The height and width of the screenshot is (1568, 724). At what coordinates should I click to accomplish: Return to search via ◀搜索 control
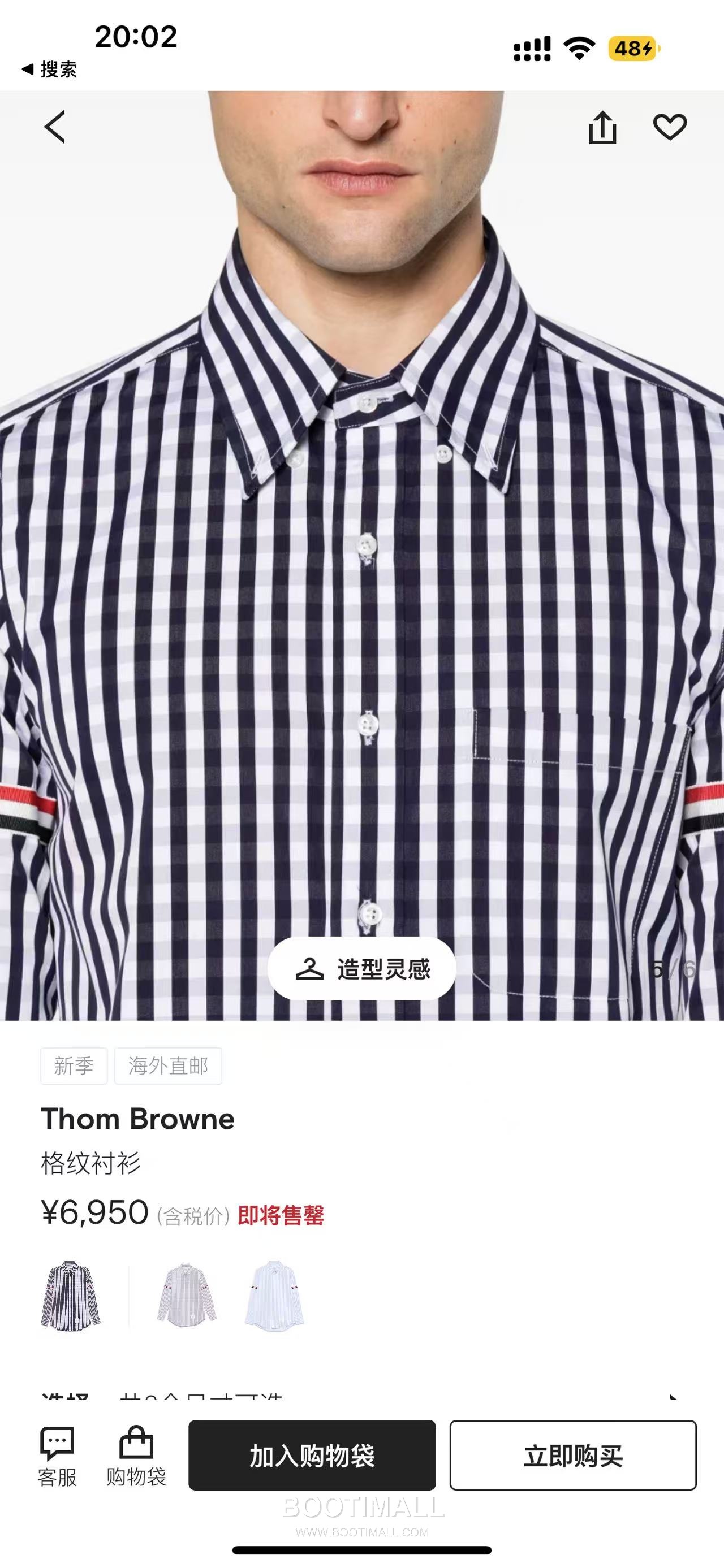pos(53,70)
